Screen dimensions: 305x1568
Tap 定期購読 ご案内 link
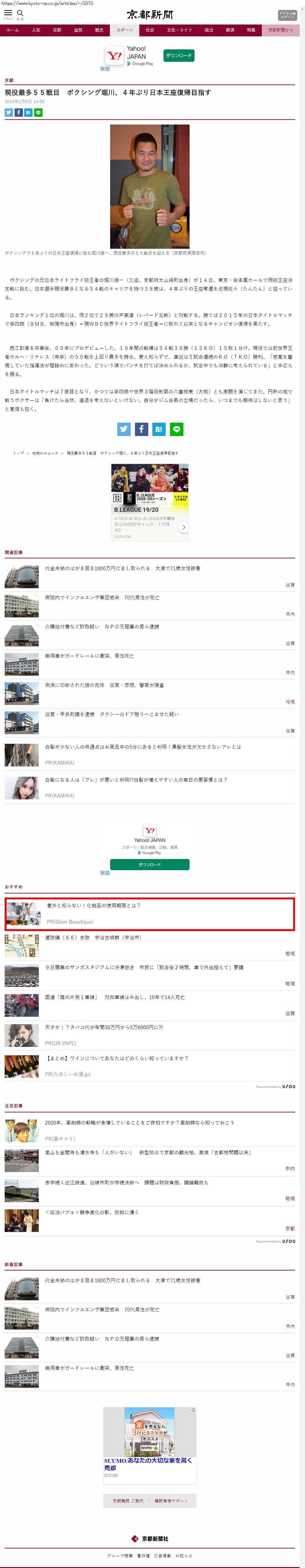click(x=128, y=1500)
